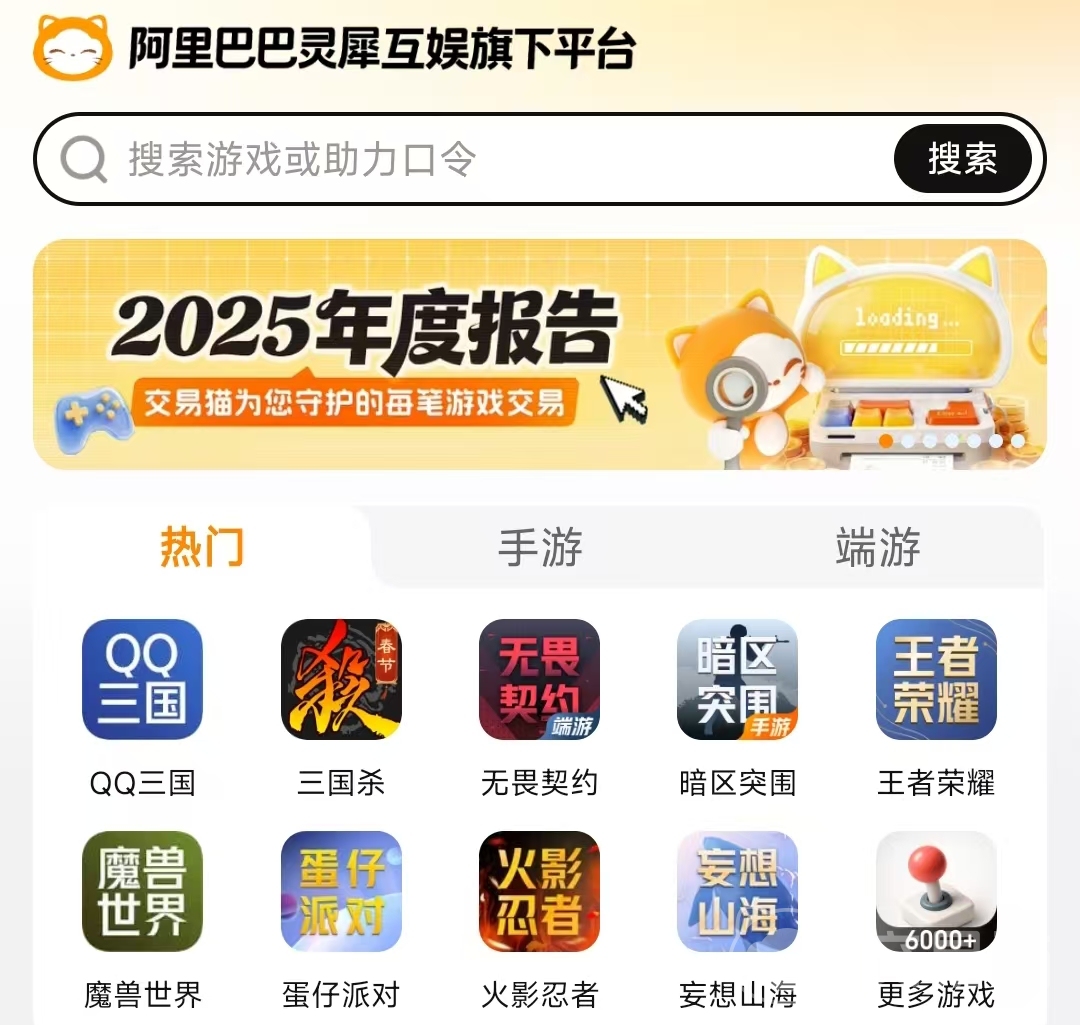This screenshot has height=1025, width=1080.
Task: Switch to the 手游 tab
Action: (540, 548)
